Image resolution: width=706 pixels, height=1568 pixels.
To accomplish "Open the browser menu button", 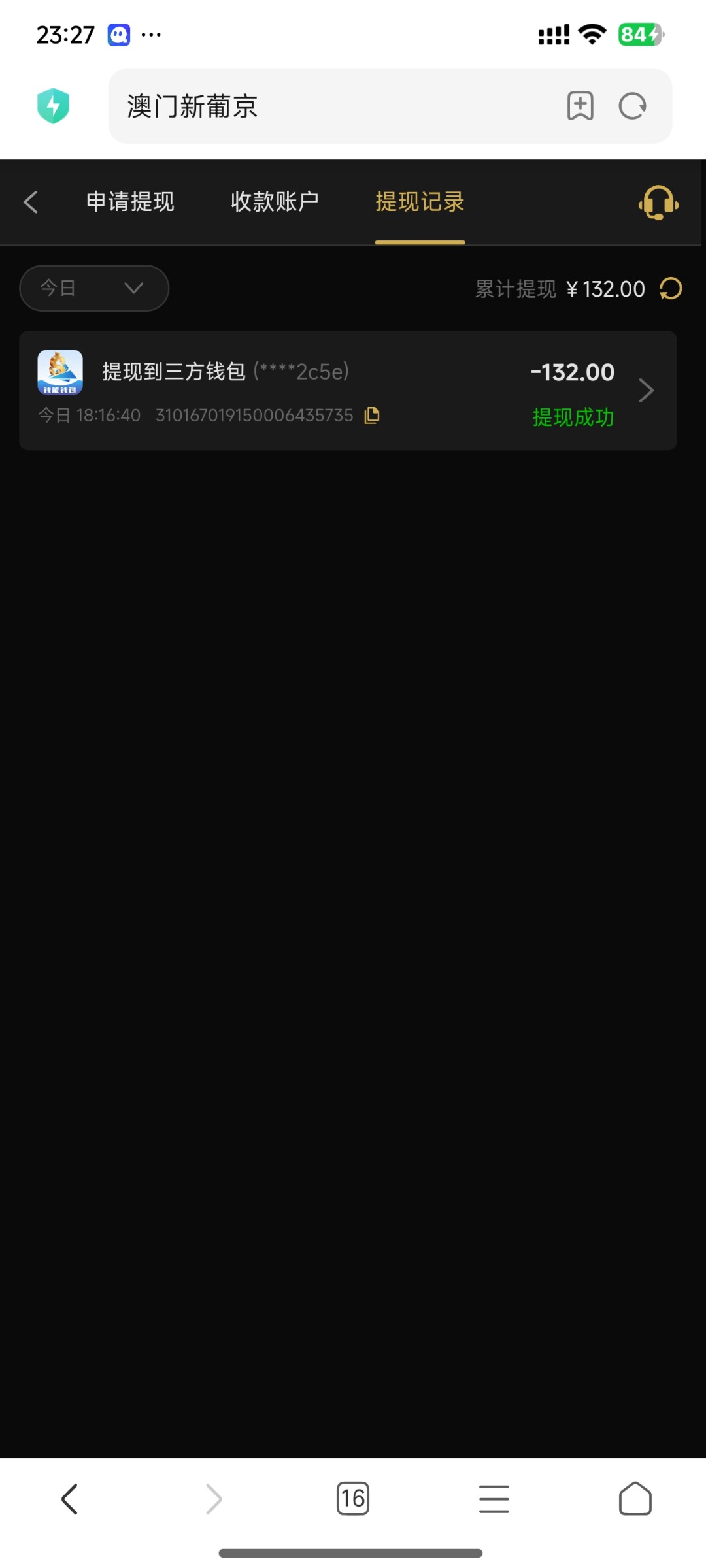I will pyautogui.click(x=494, y=1499).
